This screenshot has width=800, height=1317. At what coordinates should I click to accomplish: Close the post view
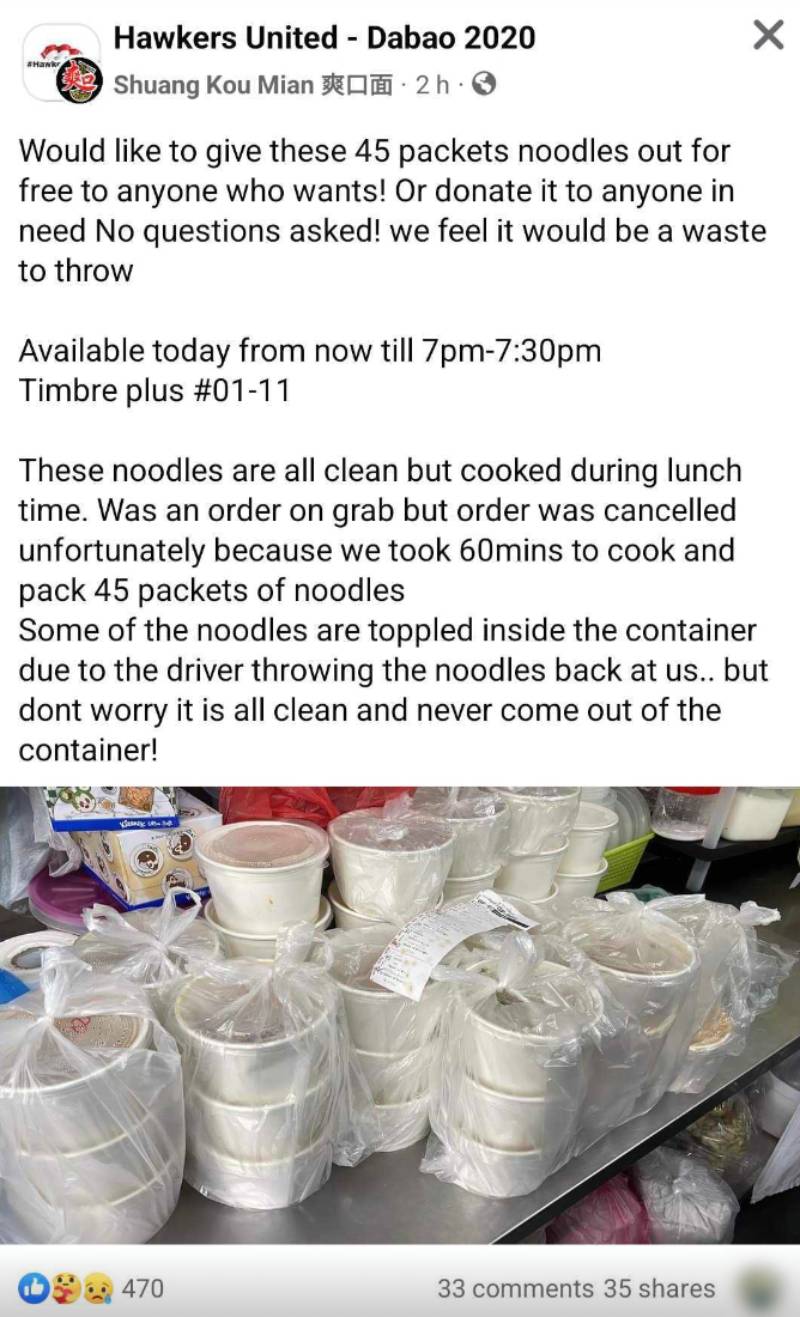click(767, 37)
